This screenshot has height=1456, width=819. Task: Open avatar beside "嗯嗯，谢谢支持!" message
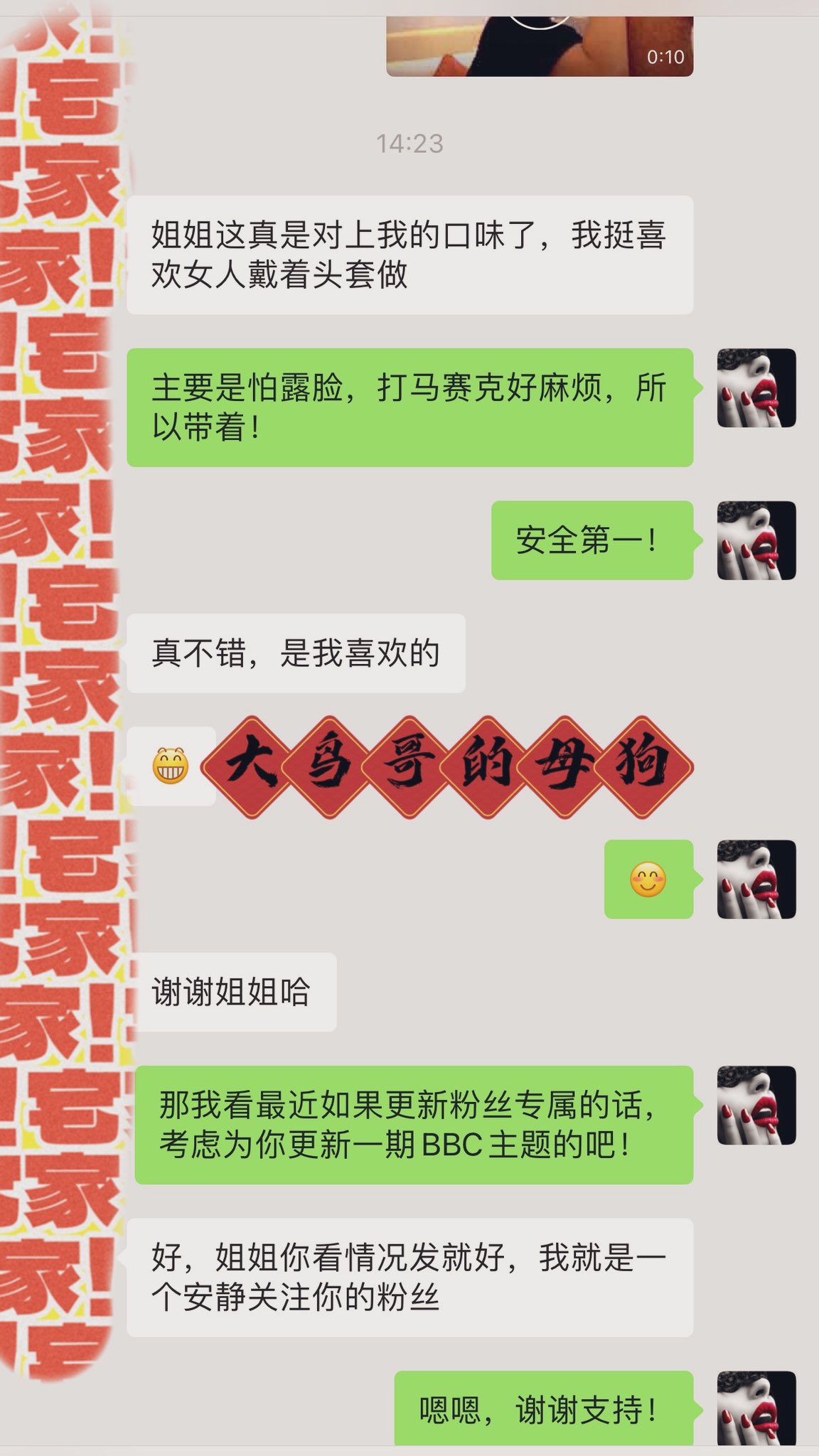tap(756, 1408)
